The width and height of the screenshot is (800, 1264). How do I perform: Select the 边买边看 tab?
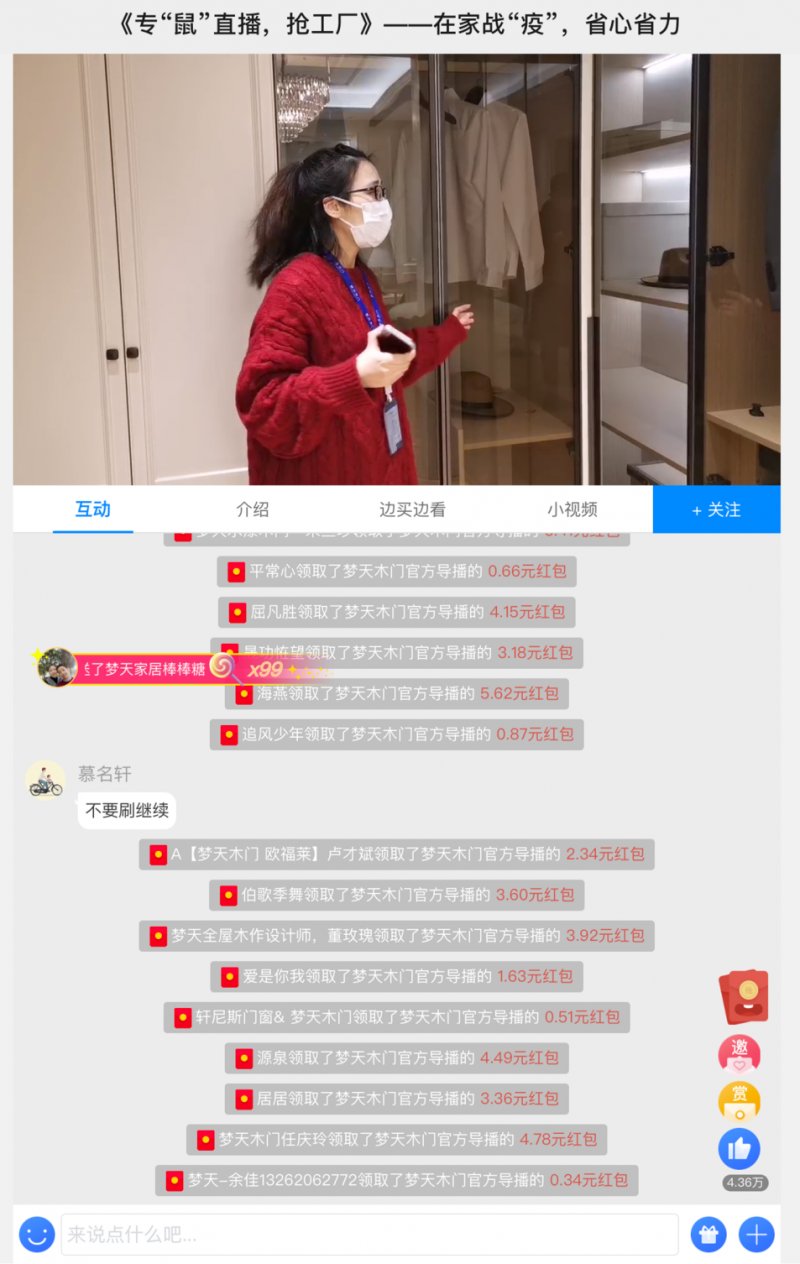point(412,509)
